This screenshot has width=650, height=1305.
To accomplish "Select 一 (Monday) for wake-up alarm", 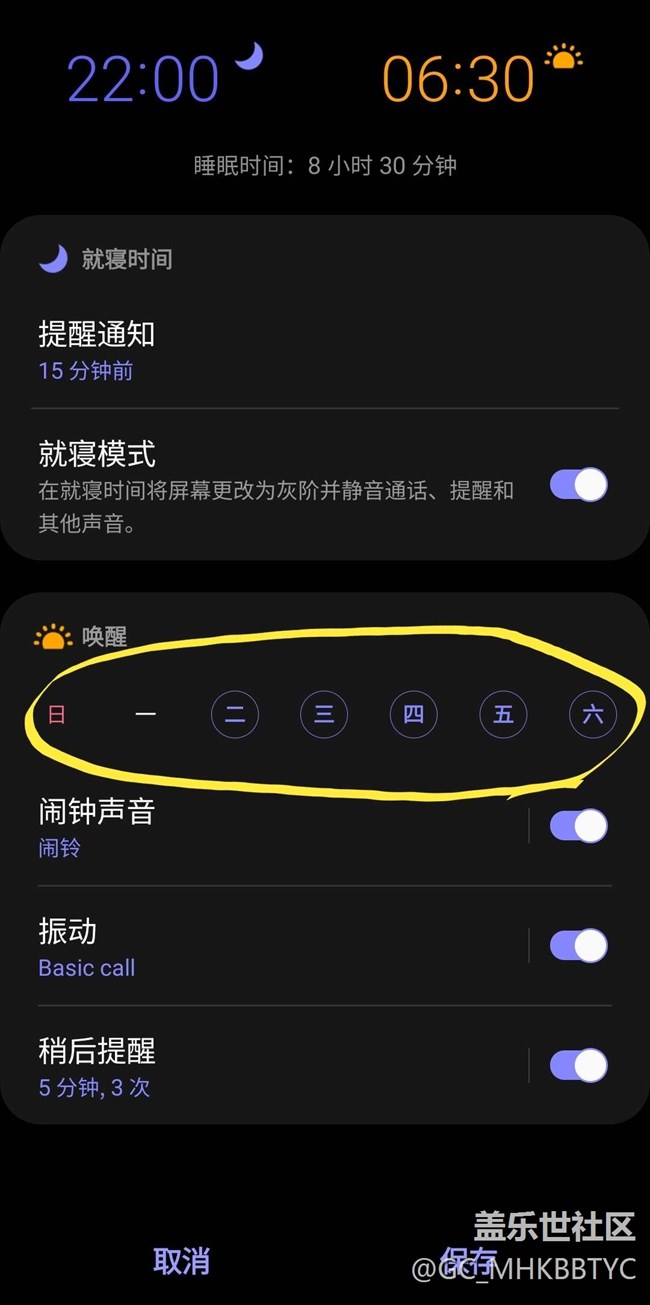I will tap(146, 715).
